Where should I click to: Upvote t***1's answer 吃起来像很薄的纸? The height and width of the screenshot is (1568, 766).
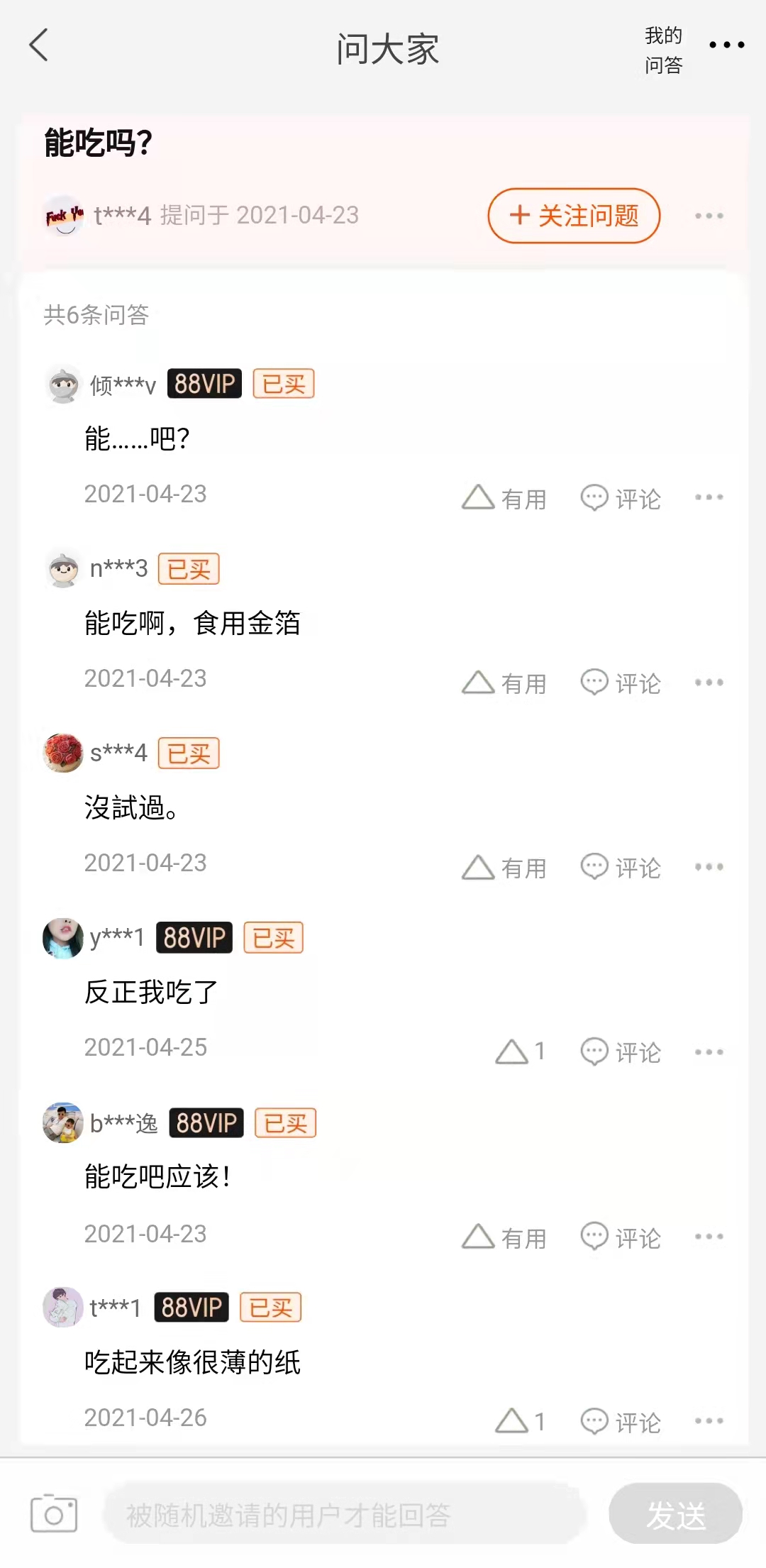point(520,1421)
